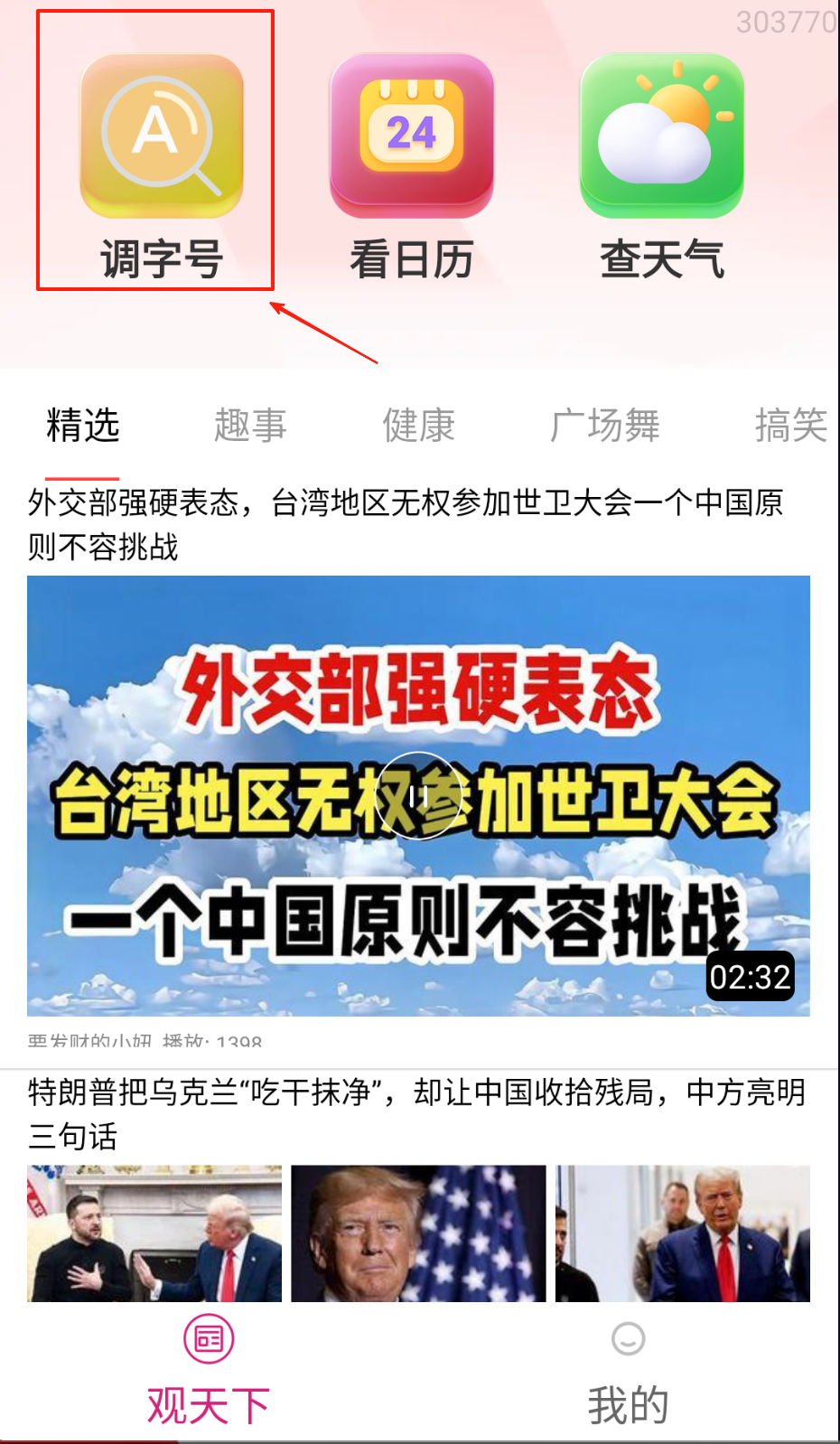Open the article about 特朗普把乌克兰“吃干抹净”
The height and width of the screenshot is (1444, 840).
click(415, 1113)
